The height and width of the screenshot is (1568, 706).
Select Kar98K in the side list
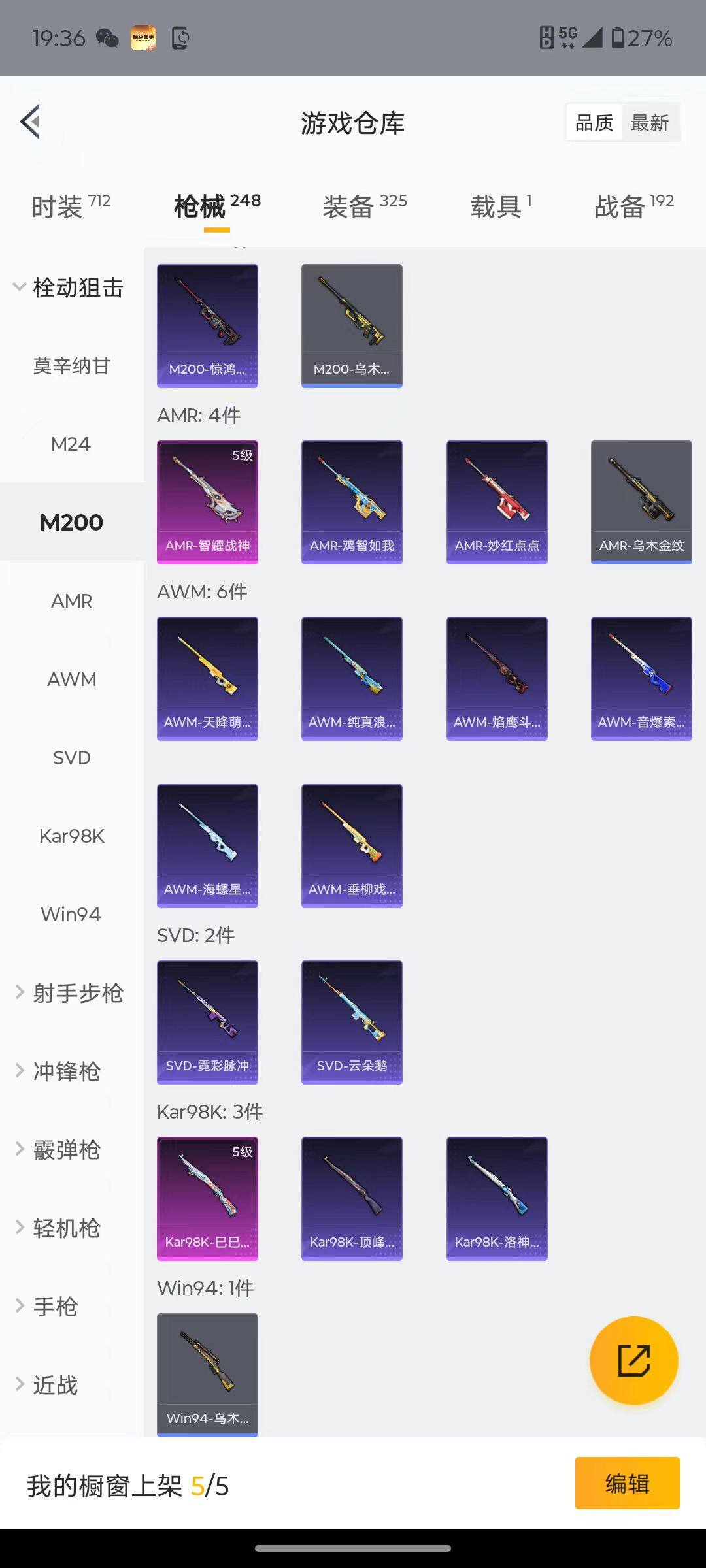pos(71,836)
